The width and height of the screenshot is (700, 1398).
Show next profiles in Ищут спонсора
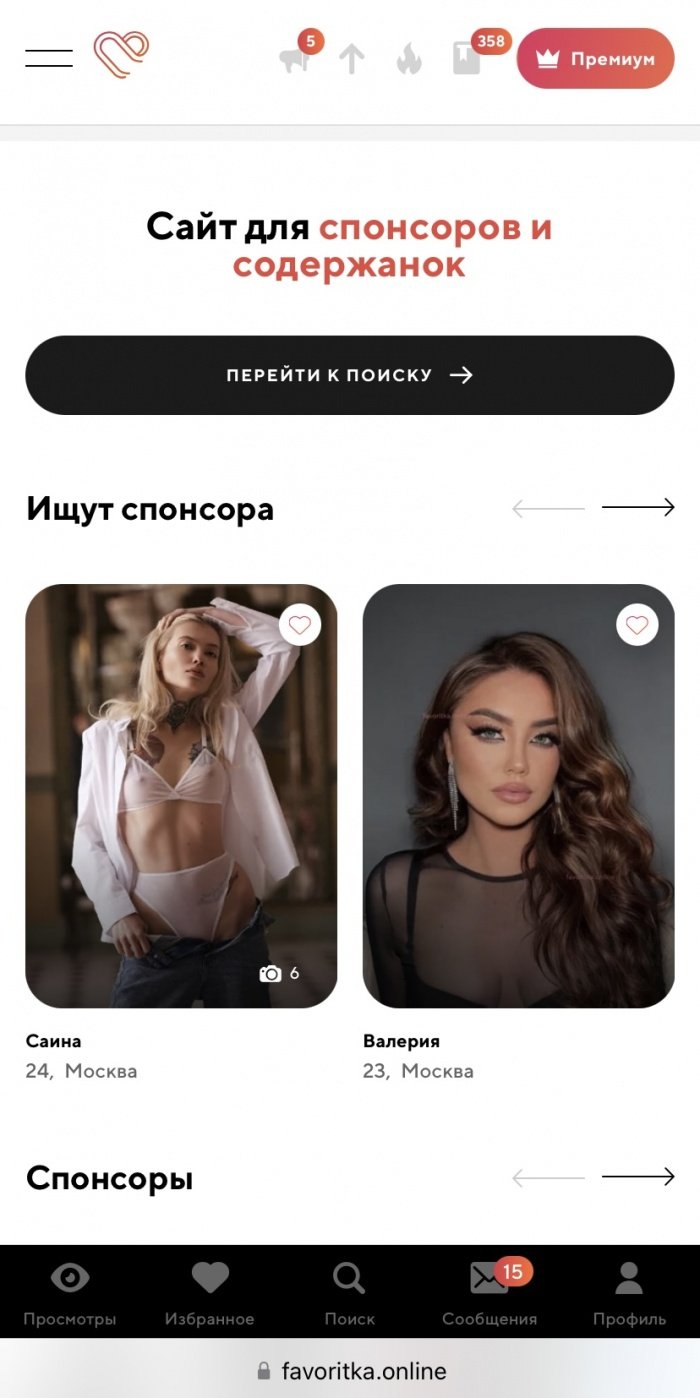click(638, 508)
